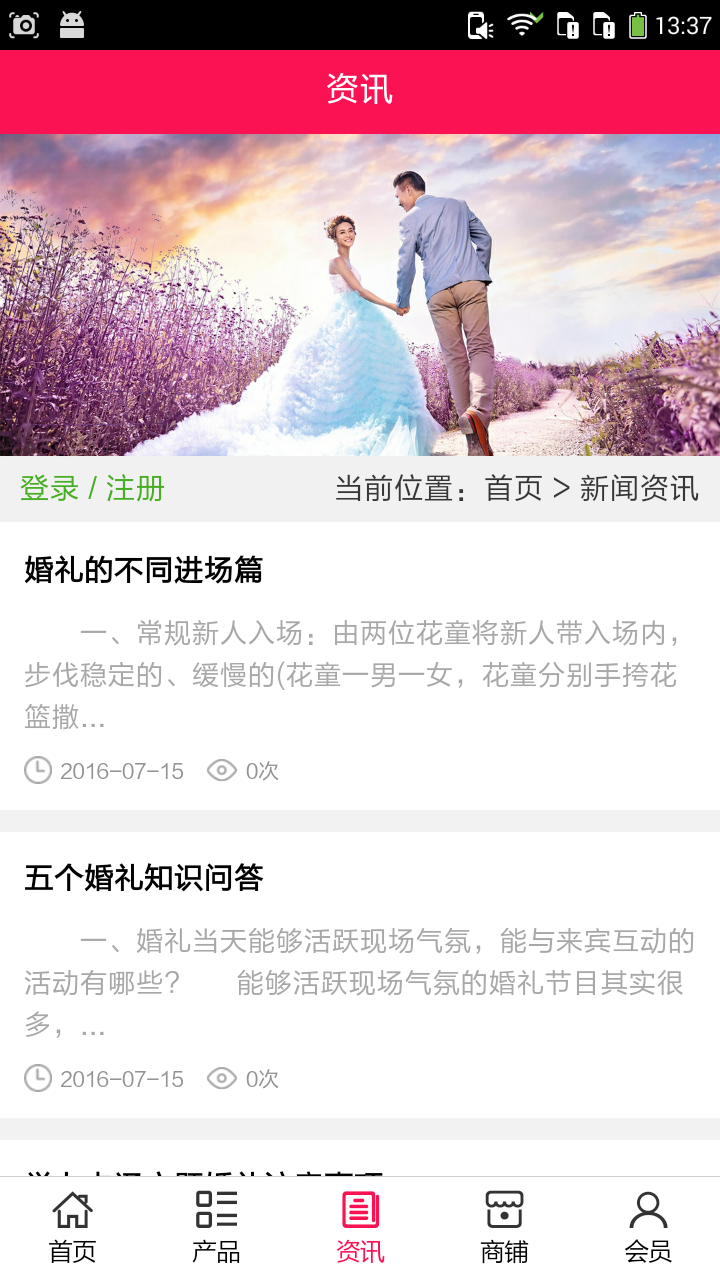
Task: Go to the 商铺 tab
Action: [504, 1228]
